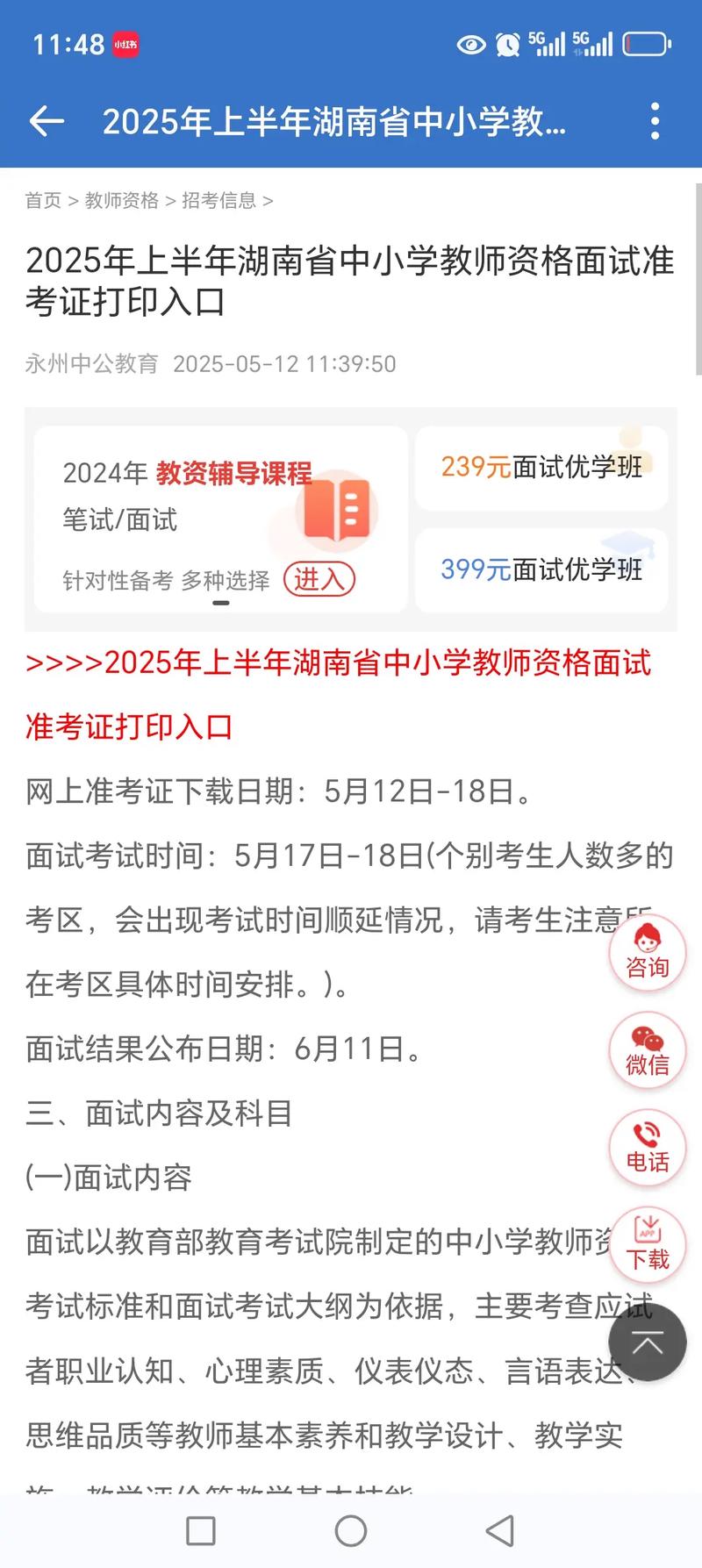Select the 首页 breadcrumb item

point(41,201)
